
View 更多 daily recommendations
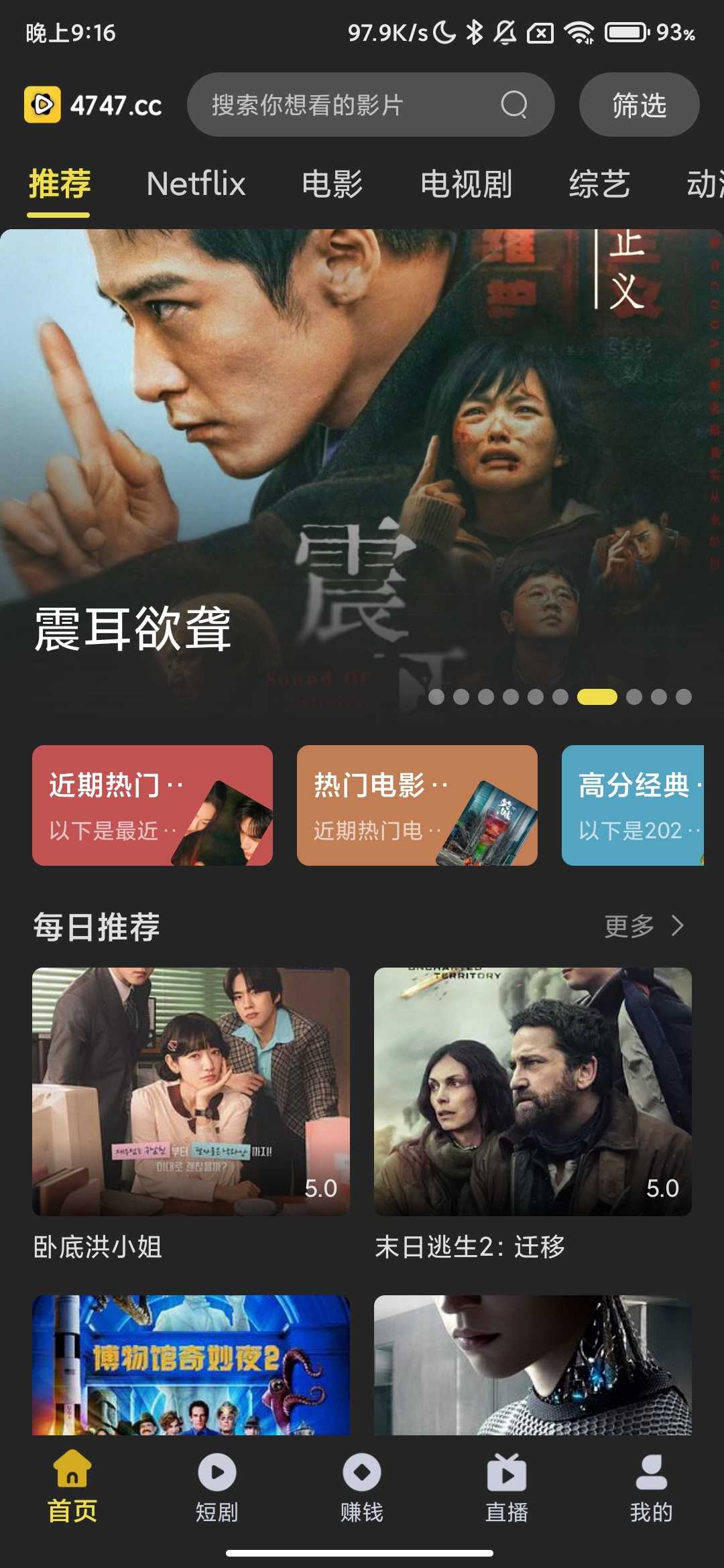(644, 926)
